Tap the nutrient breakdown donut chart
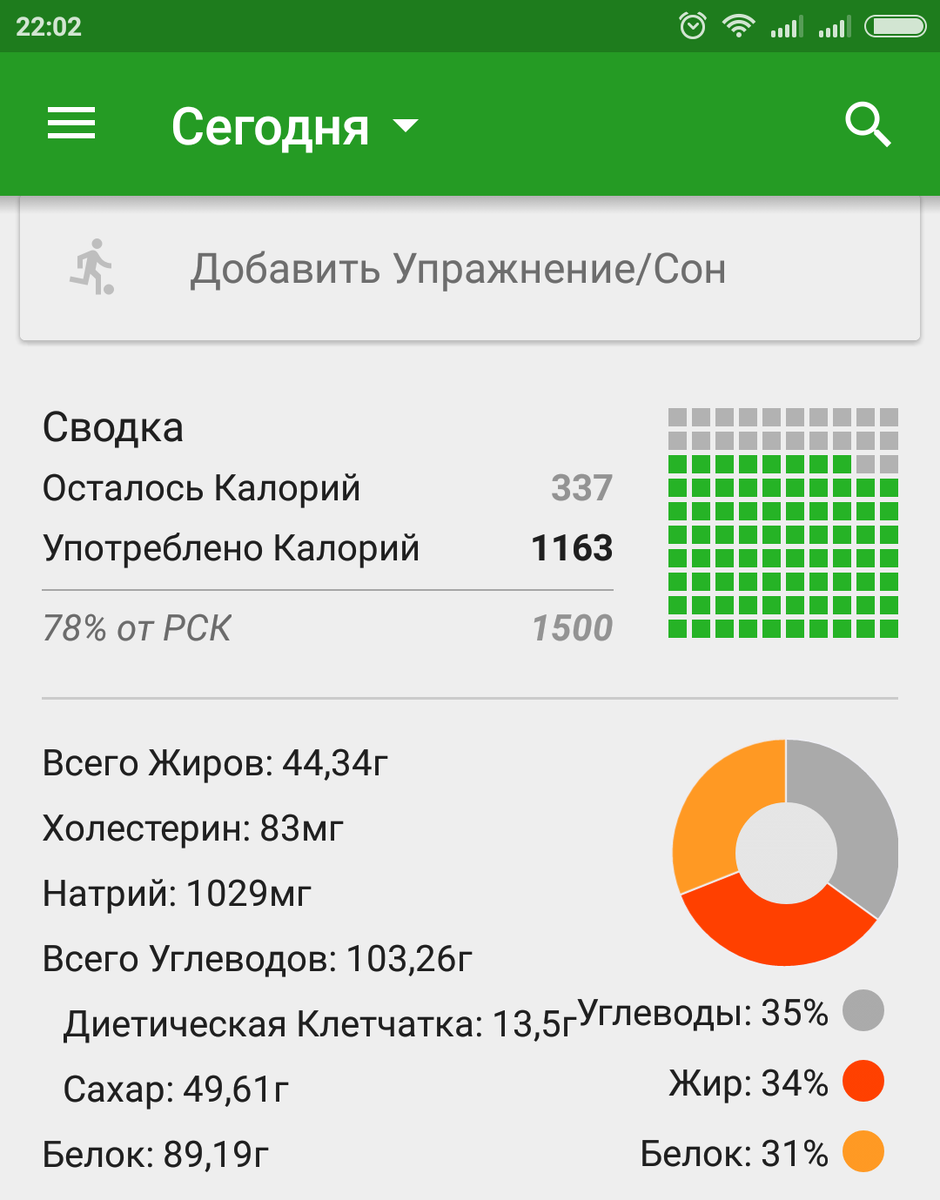Viewport: 940px width, 1200px height. (784, 852)
